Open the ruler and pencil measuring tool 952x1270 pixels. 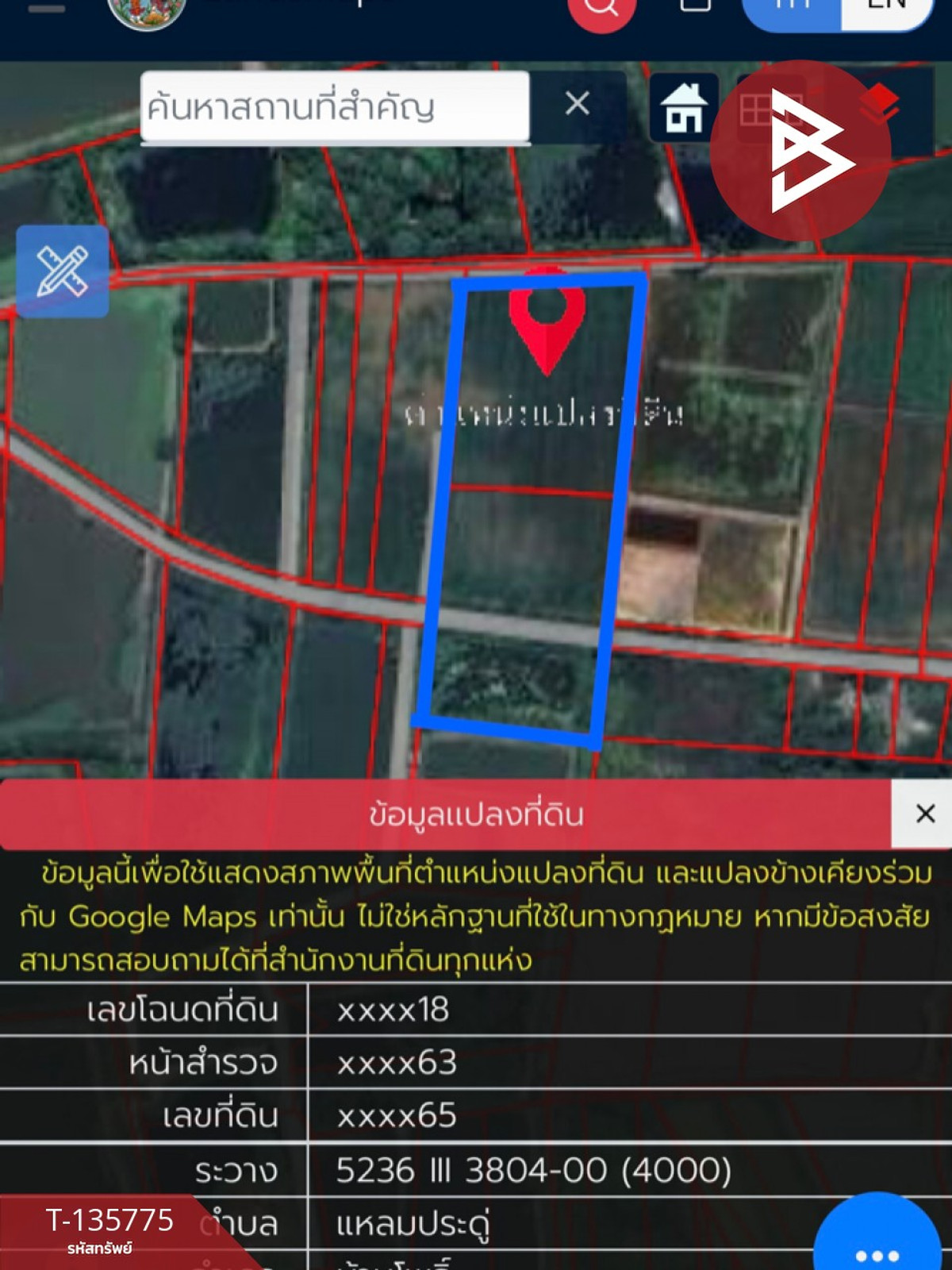(x=62, y=271)
